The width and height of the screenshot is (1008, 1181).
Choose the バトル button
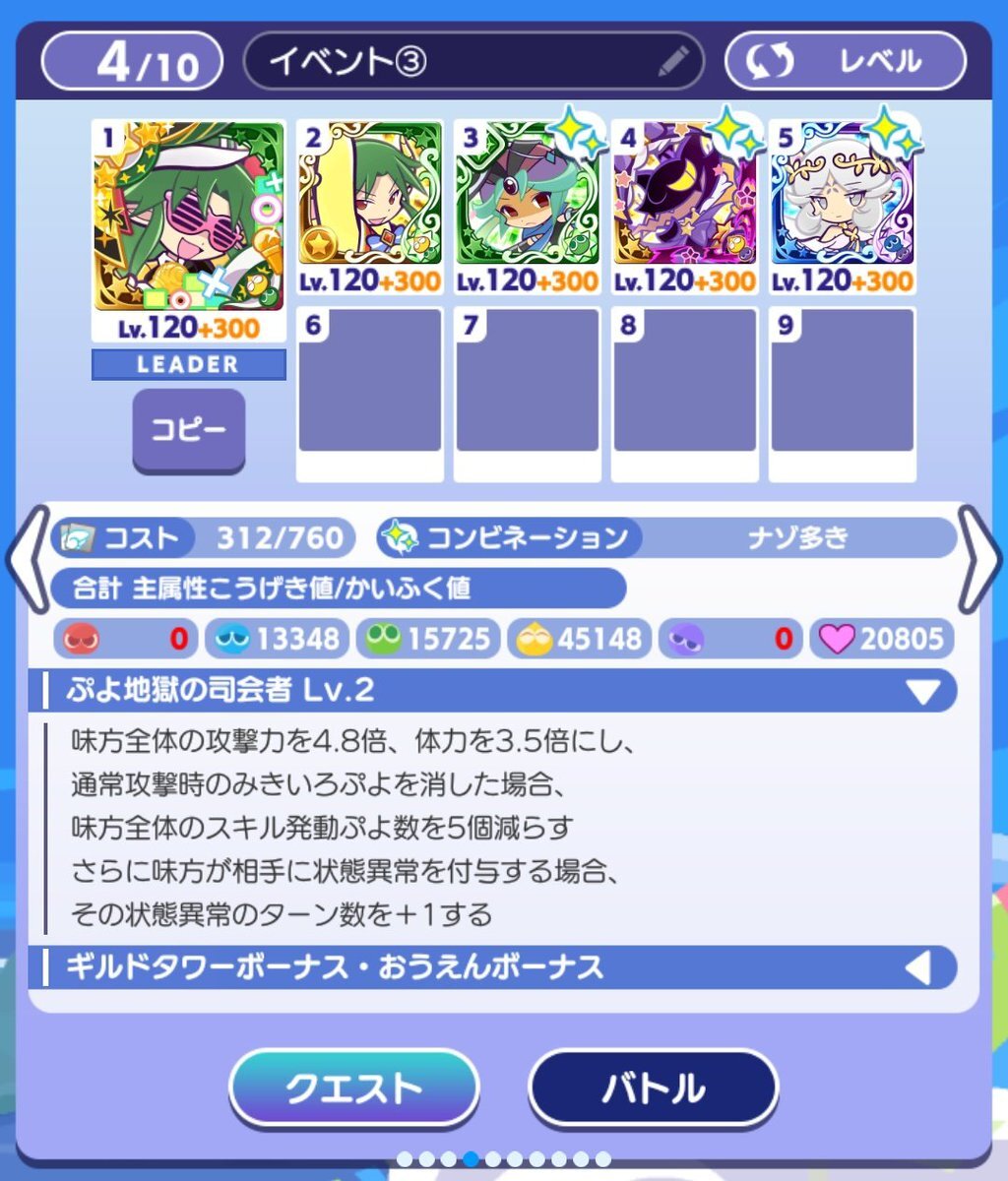(x=654, y=1088)
